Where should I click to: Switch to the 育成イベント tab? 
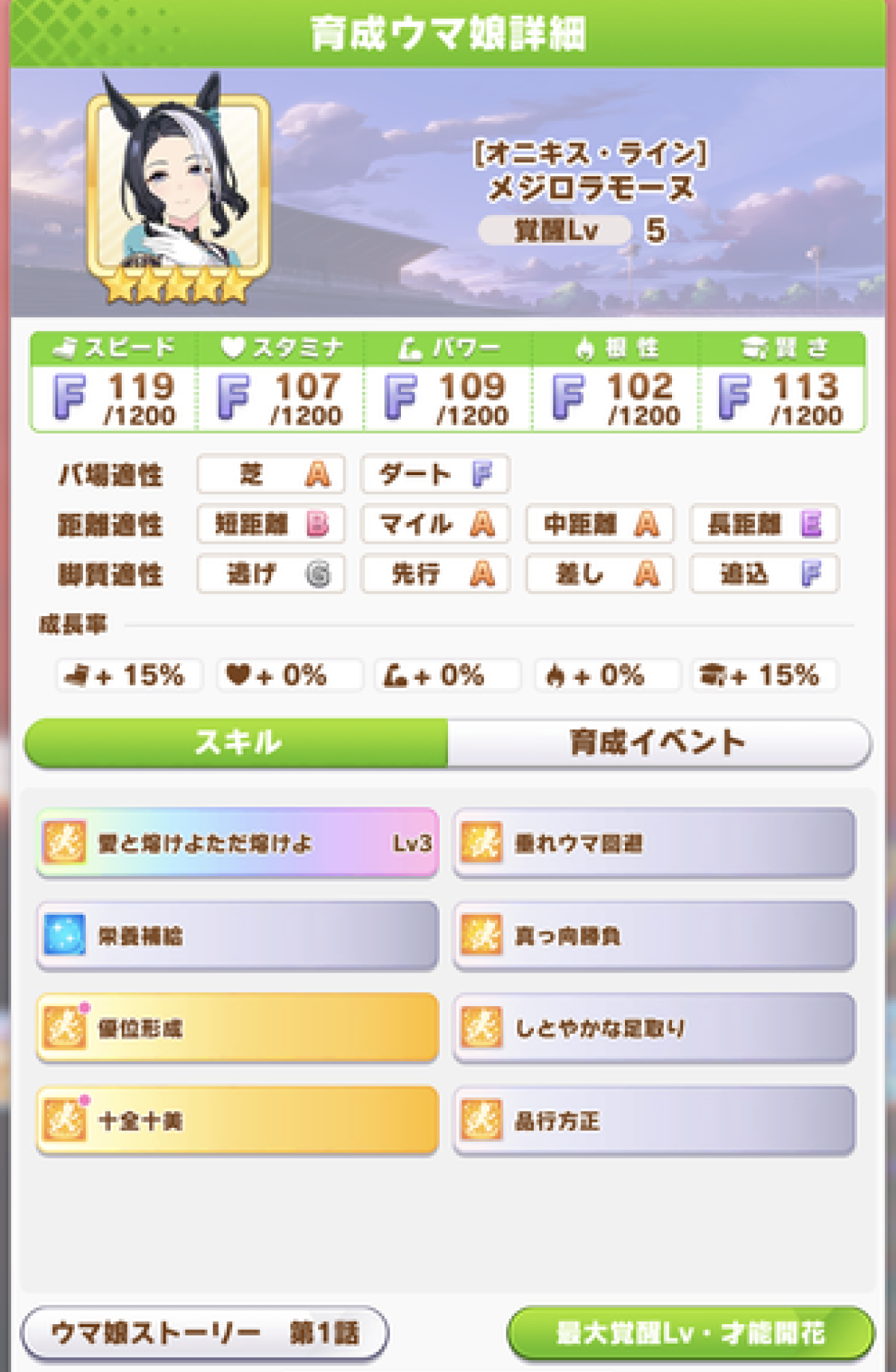pos(659,742)
